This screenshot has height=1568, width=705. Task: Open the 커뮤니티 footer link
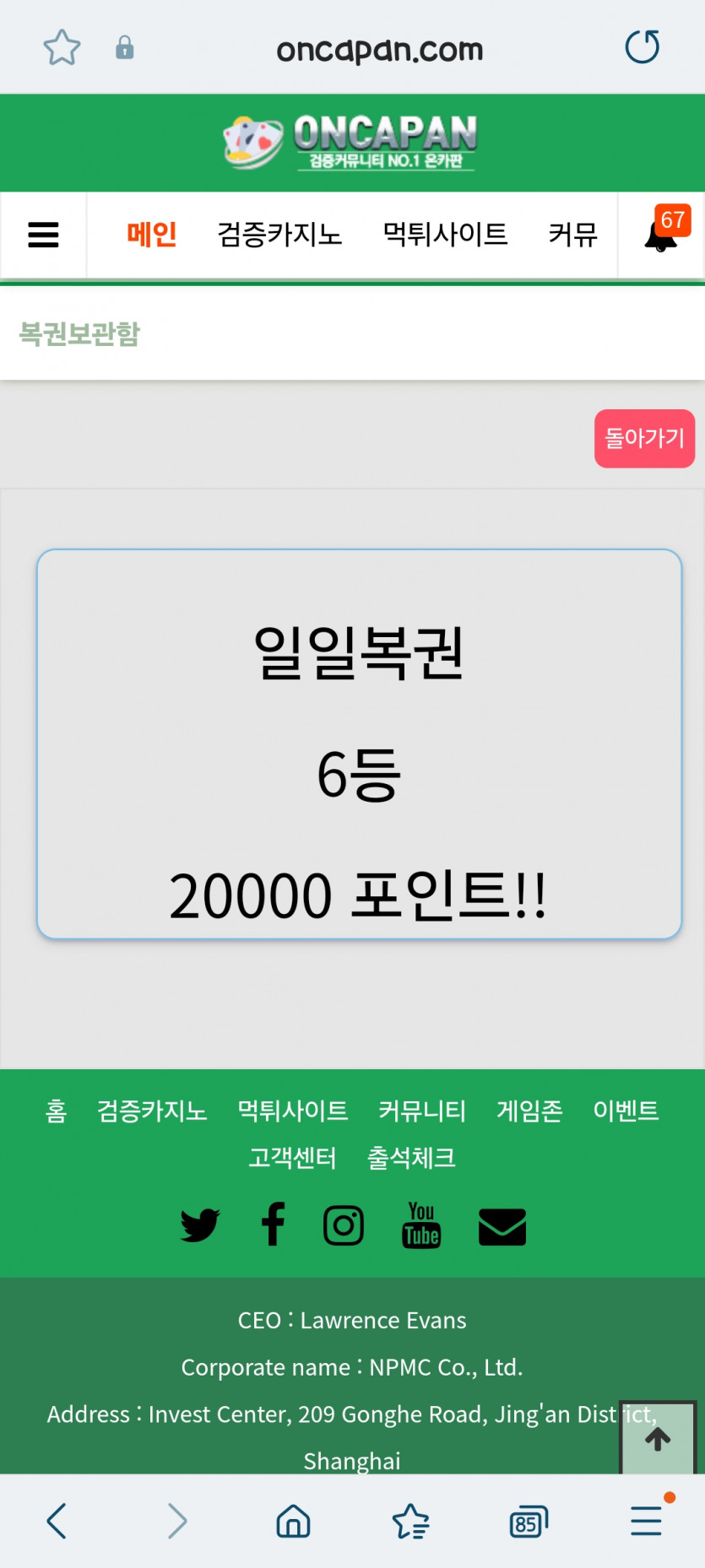(x=421, y=1111)
